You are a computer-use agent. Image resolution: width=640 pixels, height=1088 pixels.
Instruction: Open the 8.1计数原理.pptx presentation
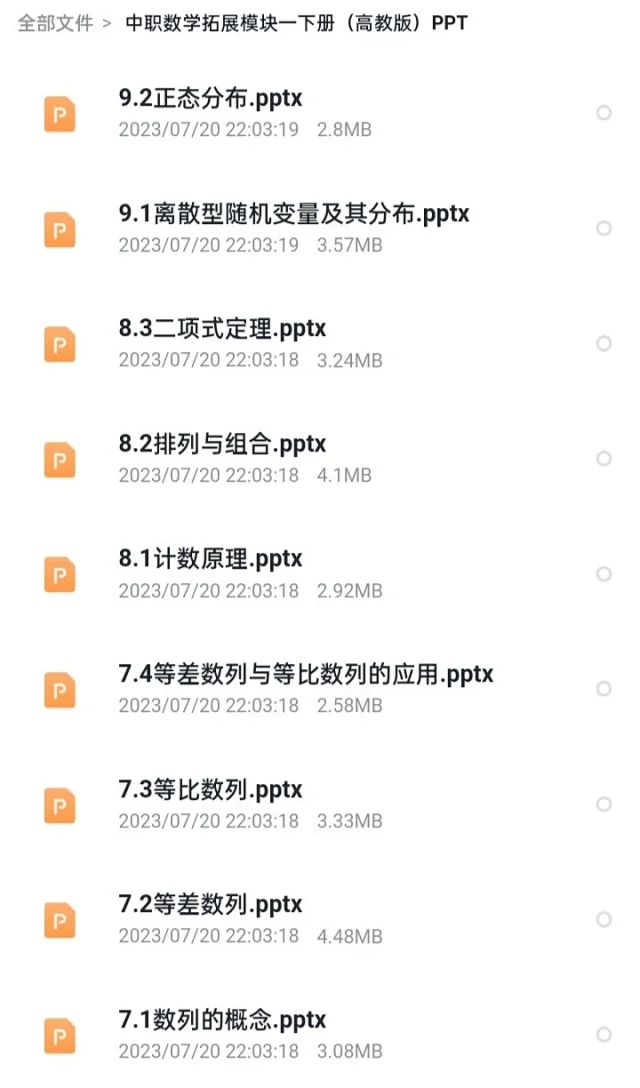point(320,574)
